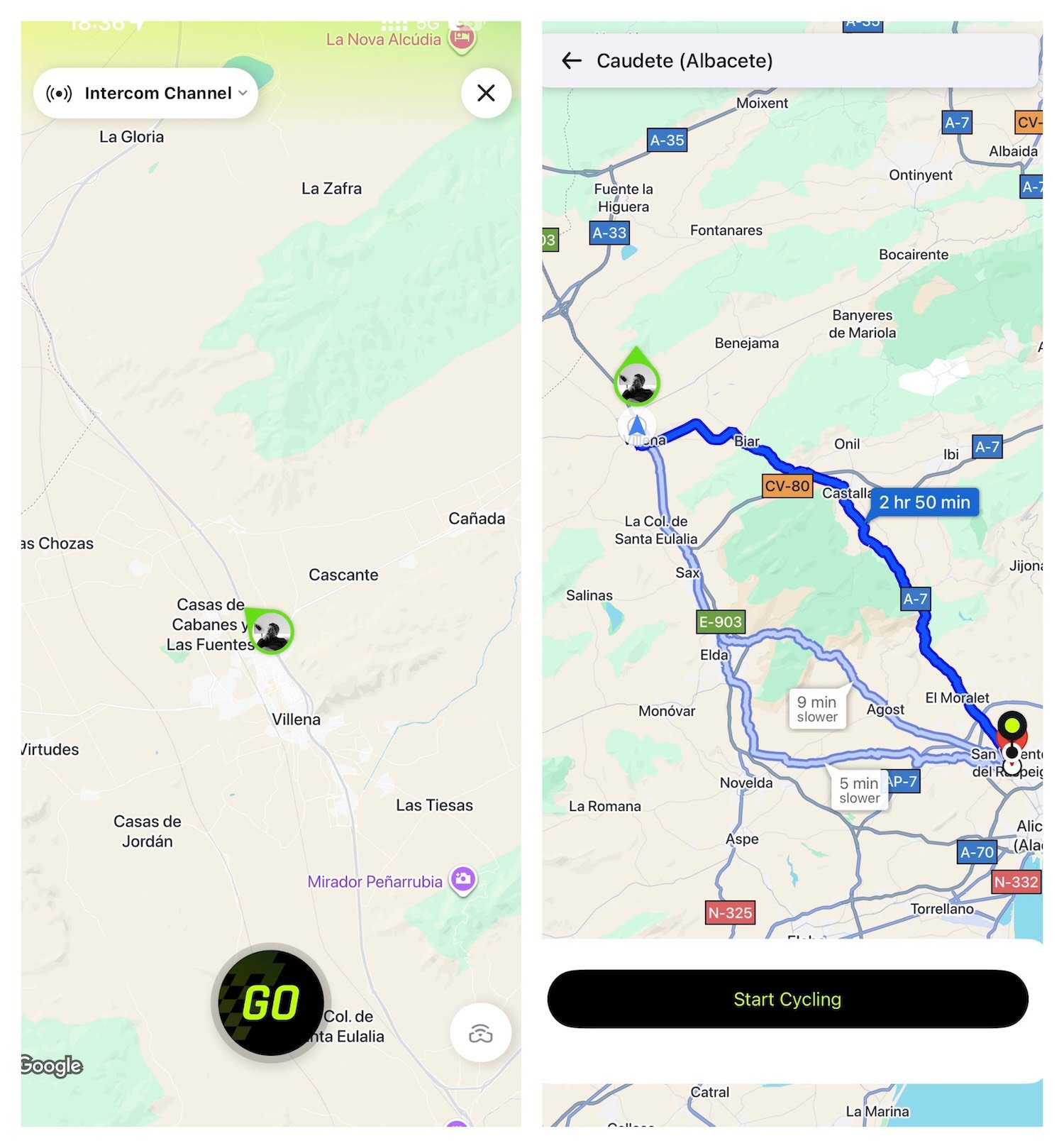Viewport: 1064px width, 1148px height.
Task: Select the 2 hr 50 min route label
Action: point(924,502)
